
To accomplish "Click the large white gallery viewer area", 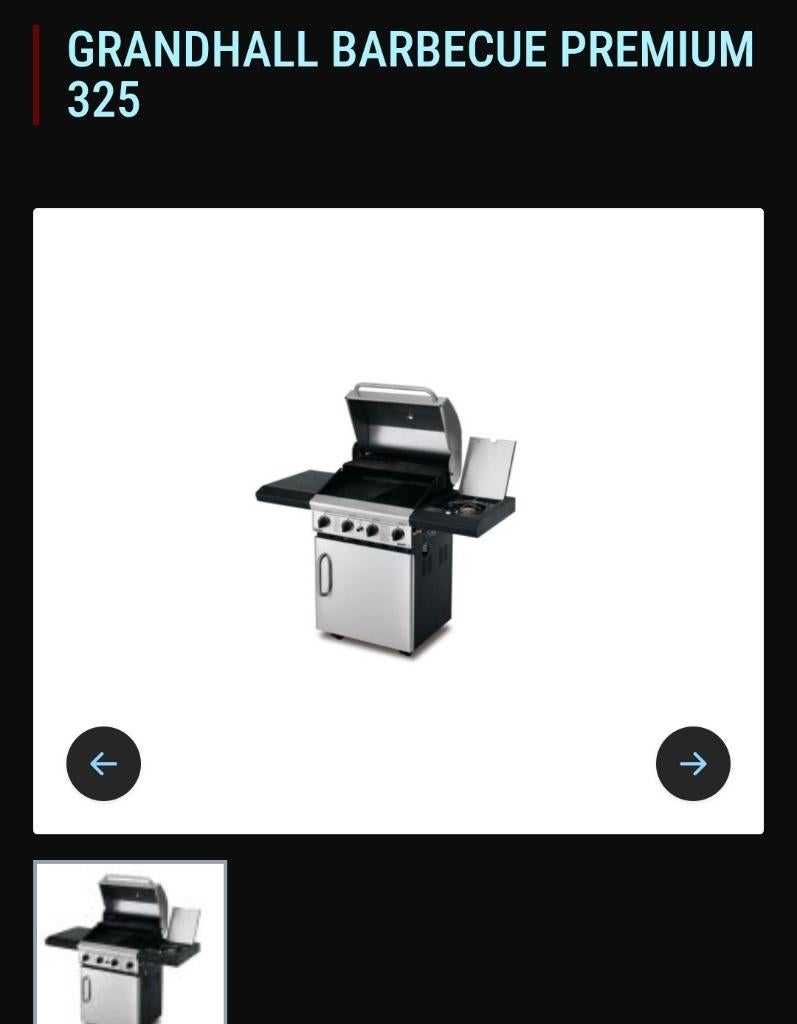I will (x=398, y=520).
